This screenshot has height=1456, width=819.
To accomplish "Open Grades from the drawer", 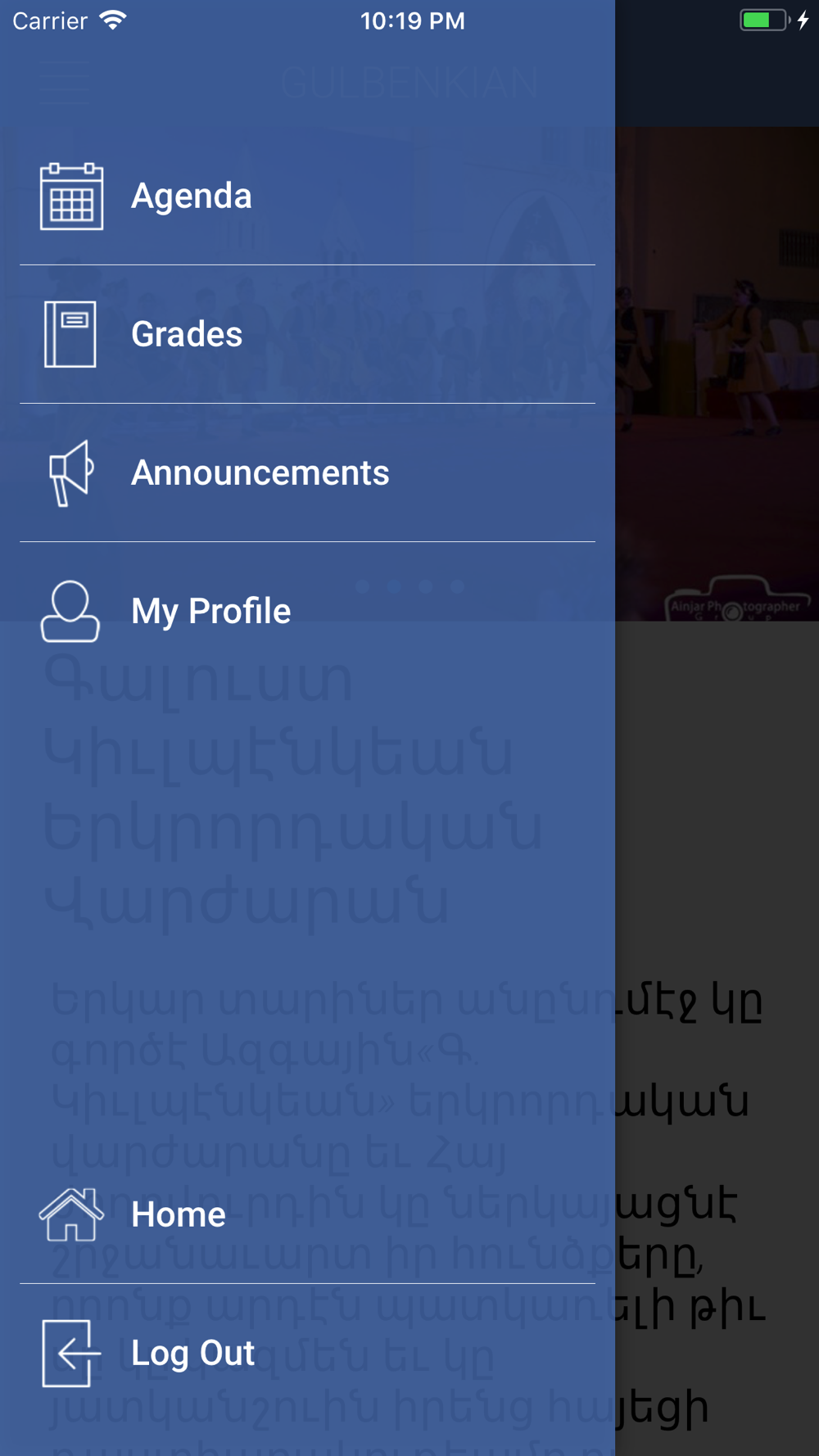I will click(307, 334).
